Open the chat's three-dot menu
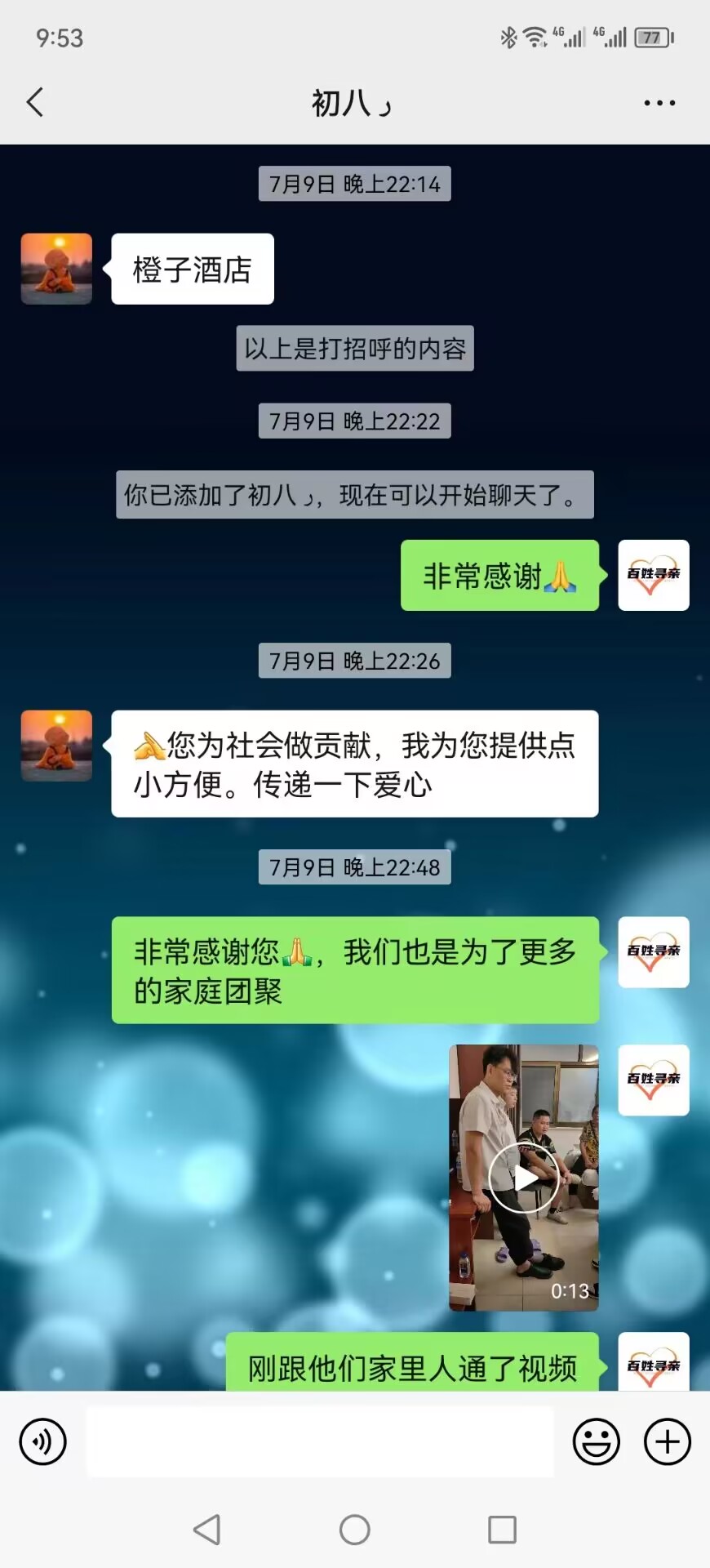This screenshot has width=710, height=1568. click(x=659, y=103)
